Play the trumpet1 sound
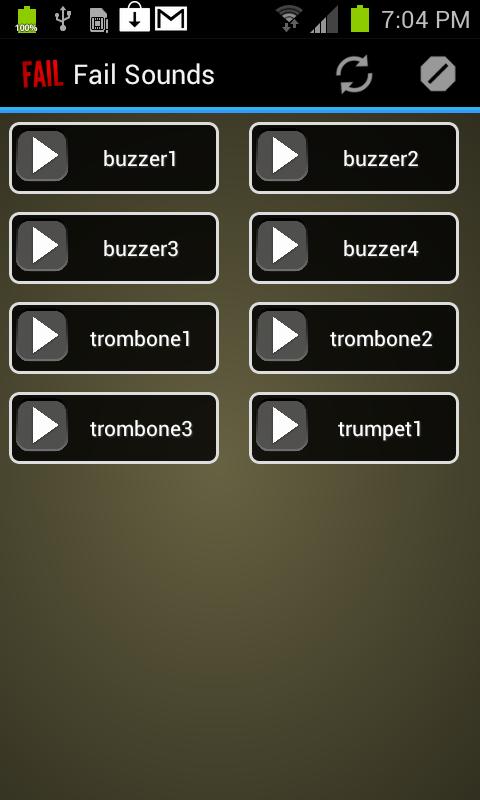Viewport: 480px width, 800px height. click(x=354, y=428)
